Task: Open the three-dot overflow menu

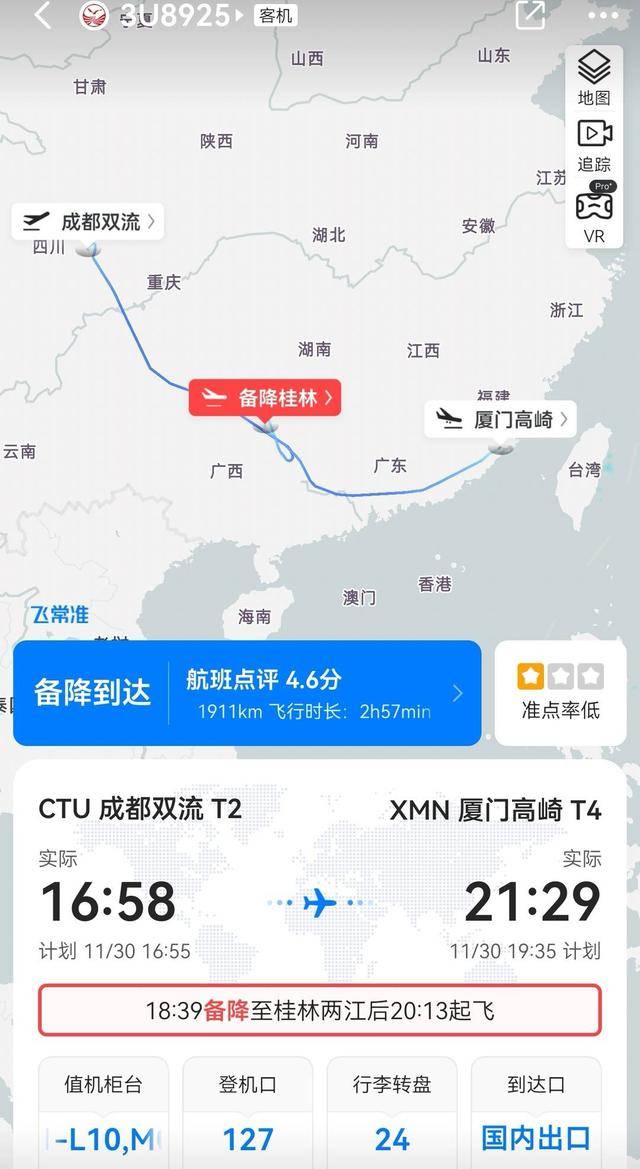Action: click(x=603, y=16)
